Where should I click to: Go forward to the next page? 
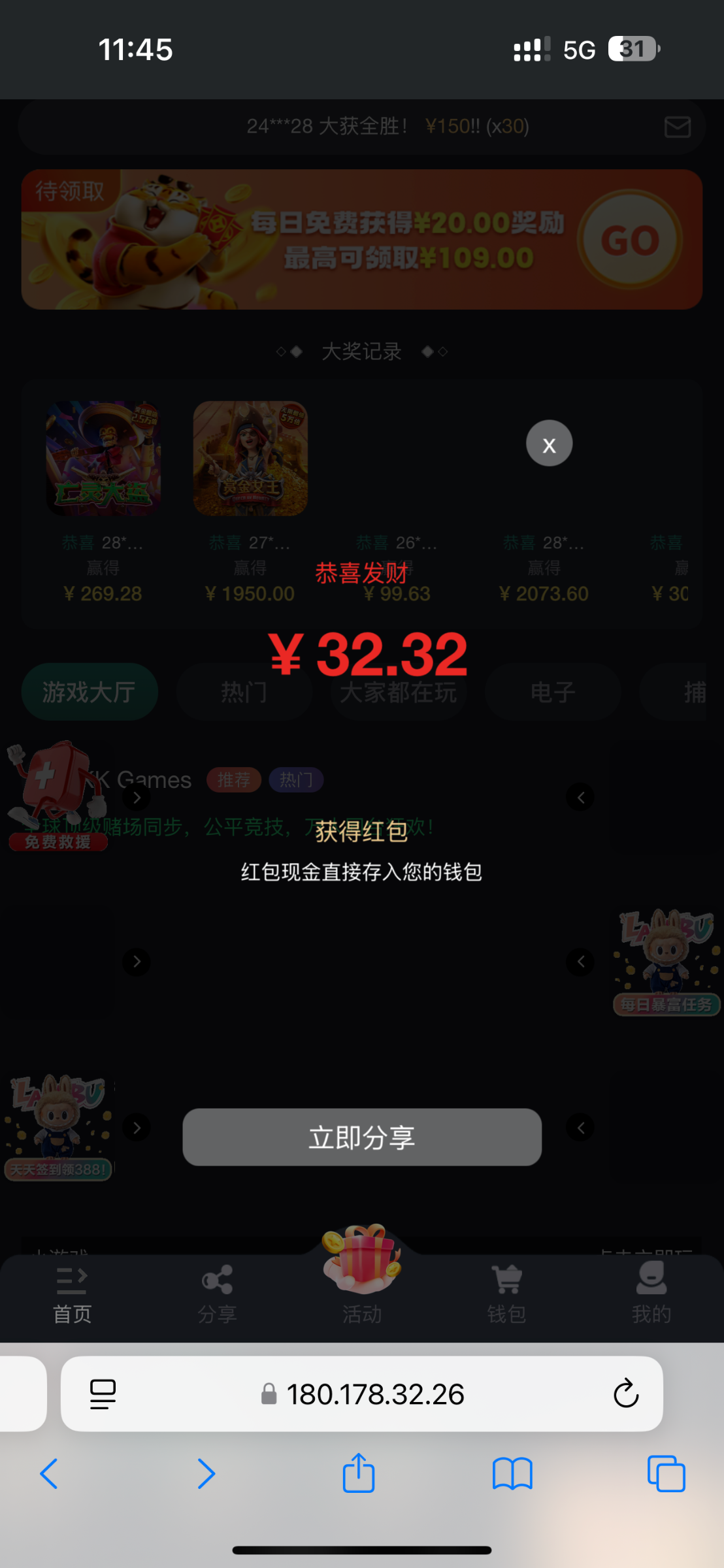click(206, 1474)
